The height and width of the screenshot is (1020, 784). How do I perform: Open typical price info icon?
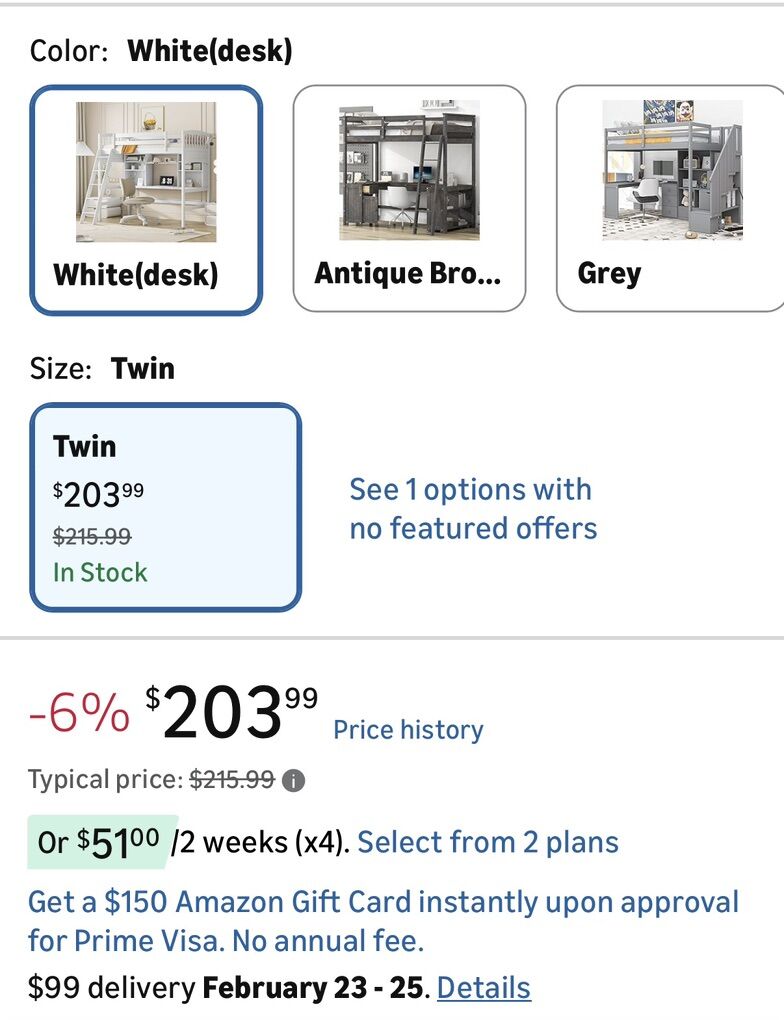tap(293, 781)
